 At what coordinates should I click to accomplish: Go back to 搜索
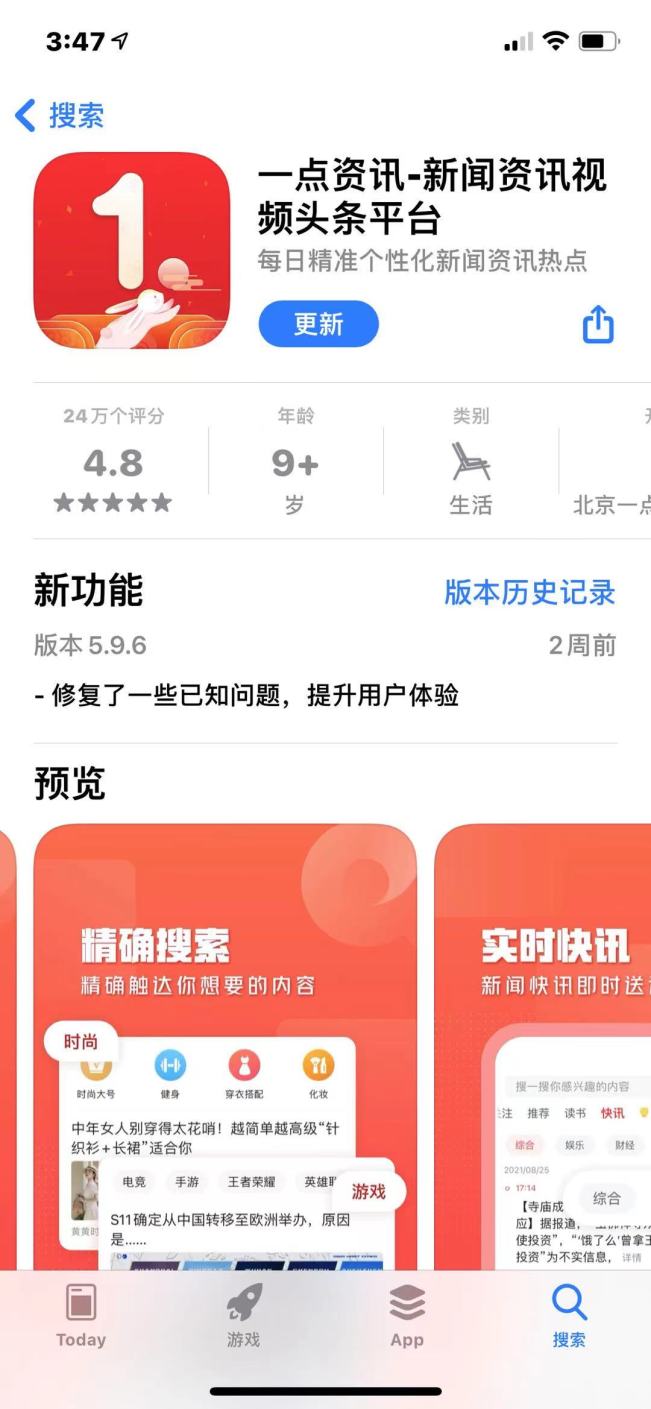[60, 115]
